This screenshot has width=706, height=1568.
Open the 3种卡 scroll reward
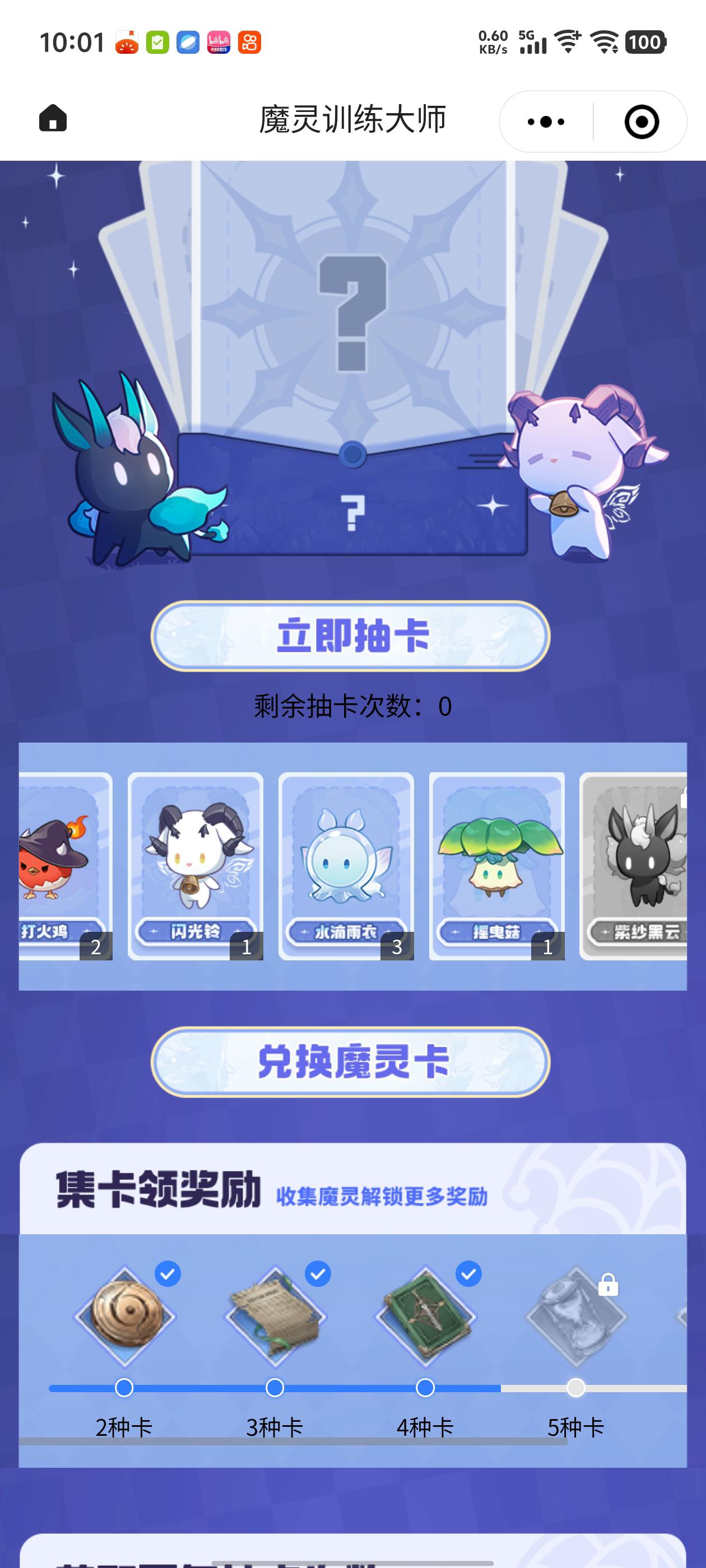coord(275,1316)
